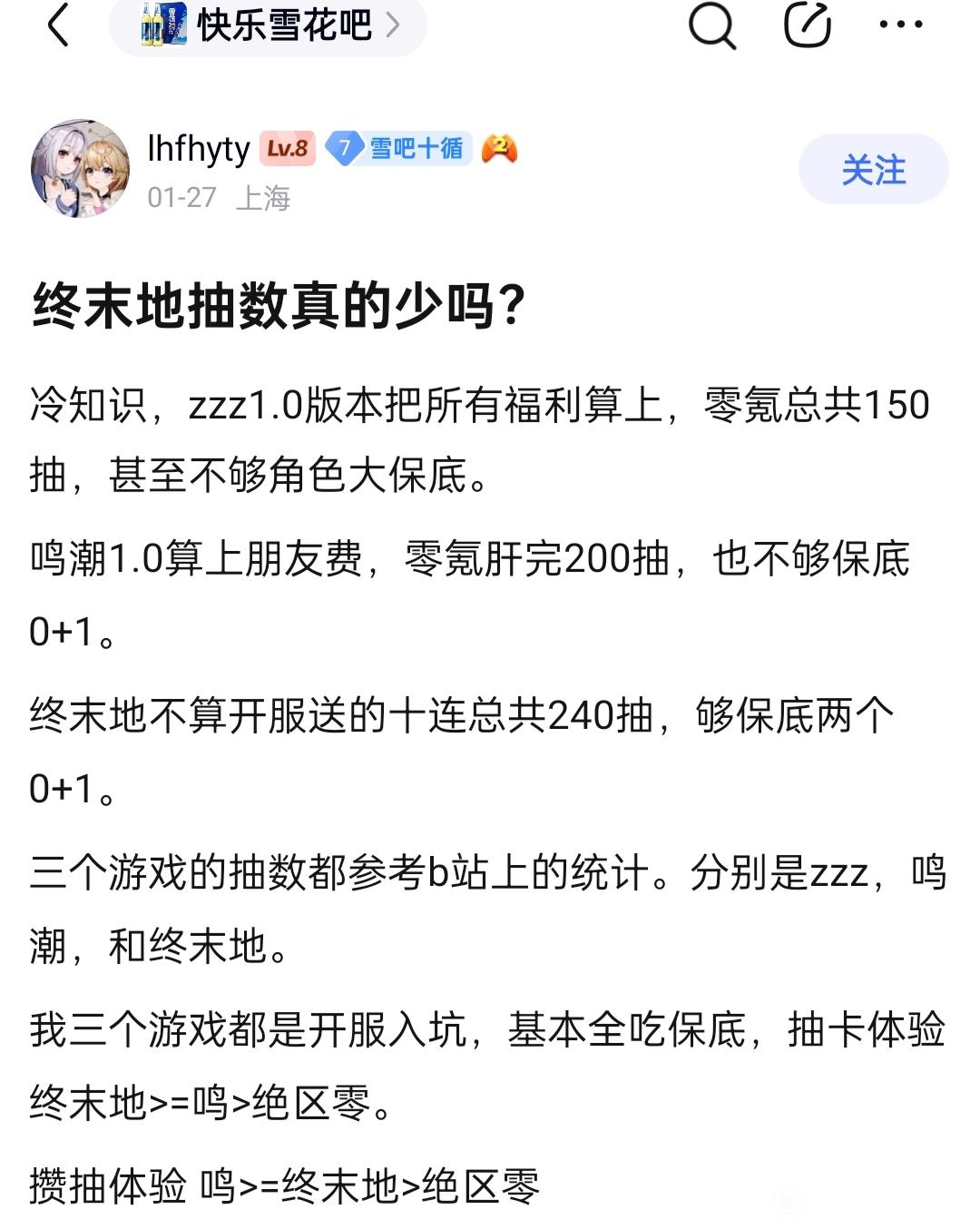Go back using the top-left arrow
Image resolution: width=980 pixels, height=1229 pixels.
tap(58, 25)
